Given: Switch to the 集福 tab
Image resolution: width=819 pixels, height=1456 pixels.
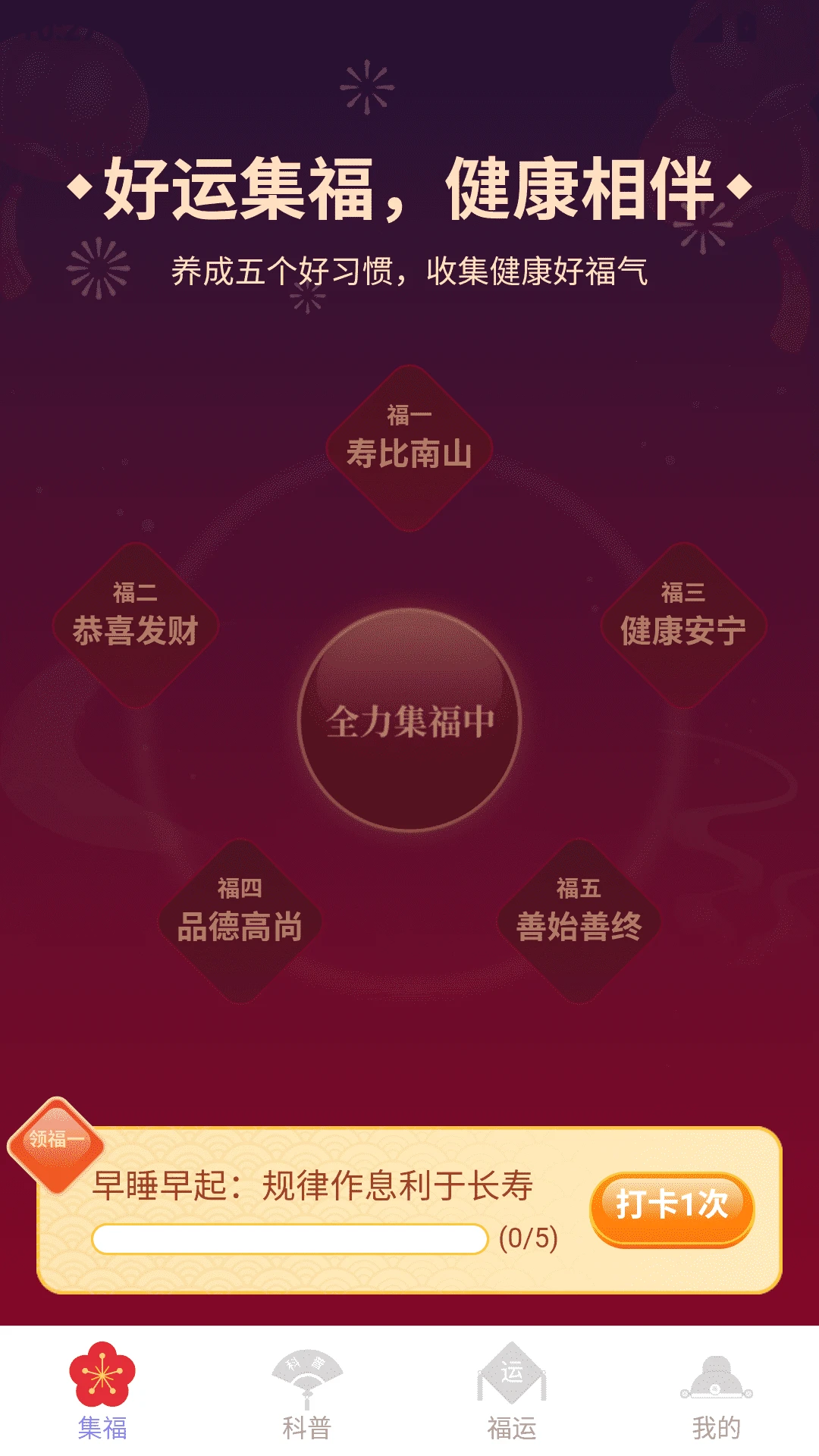Looking at the screenshot, I should tap(102, 1392).
